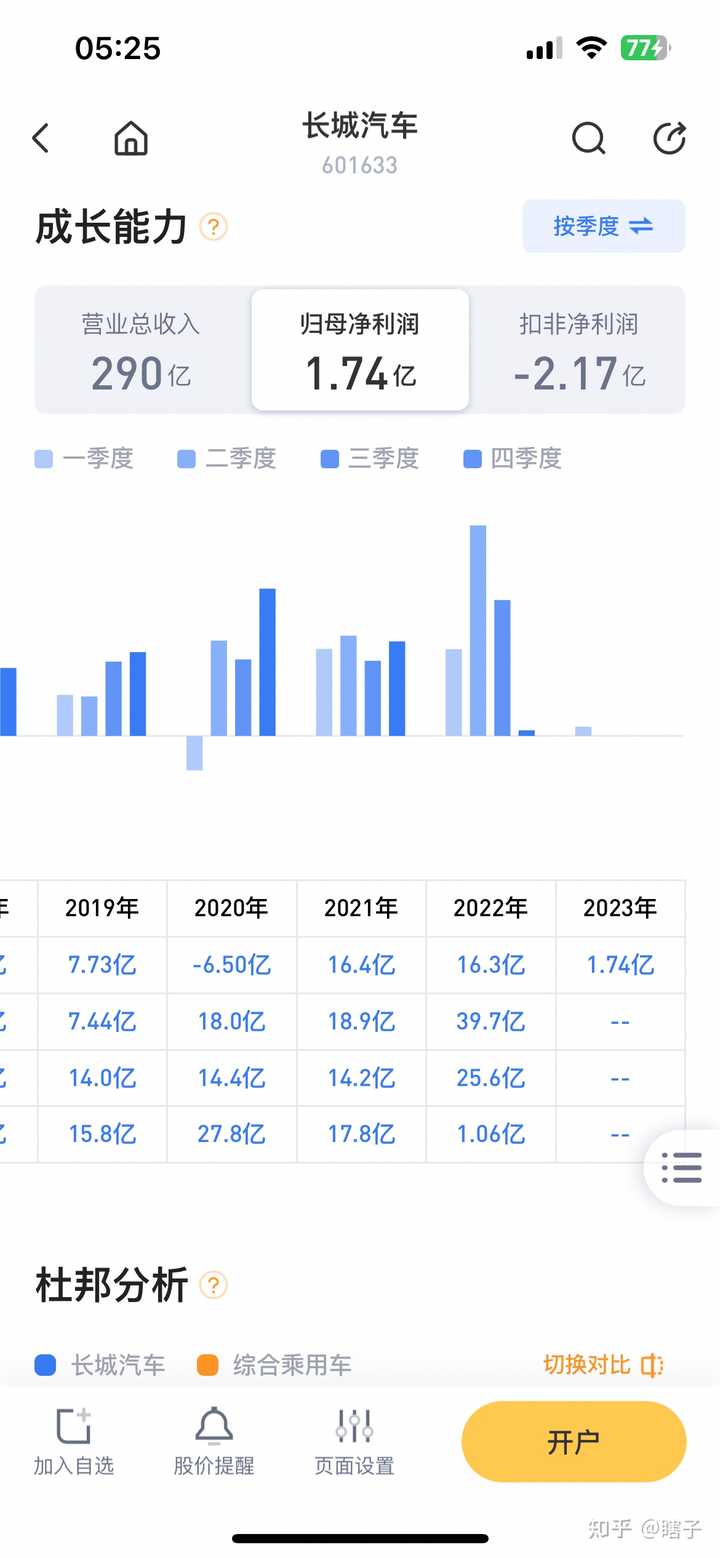The width and height of the screenshot is (720, 1558).
Task: Set a 股价提醒 price alert
Action: [214, 1441]
